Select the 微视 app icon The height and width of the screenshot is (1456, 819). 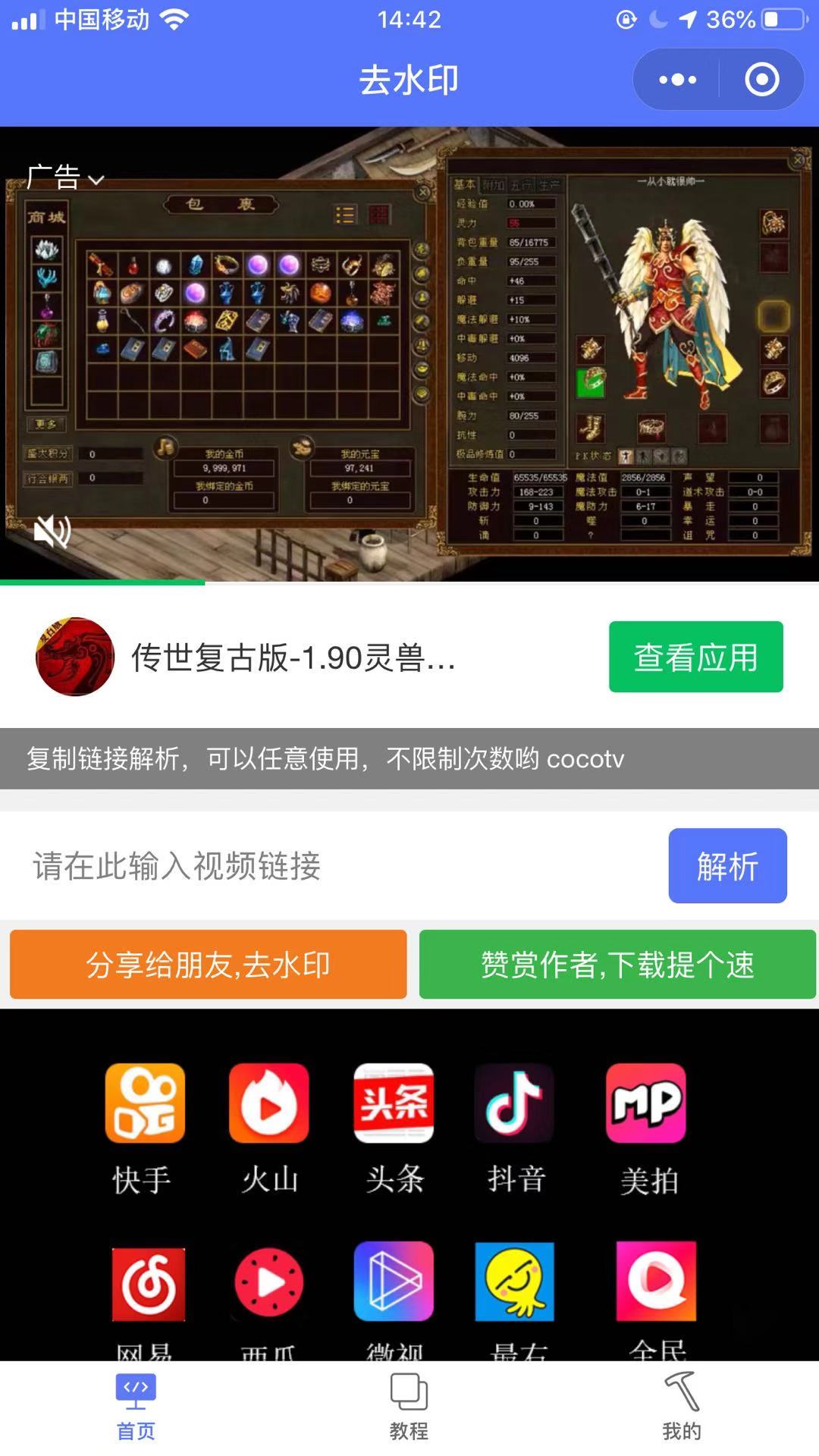[394, 1282]
